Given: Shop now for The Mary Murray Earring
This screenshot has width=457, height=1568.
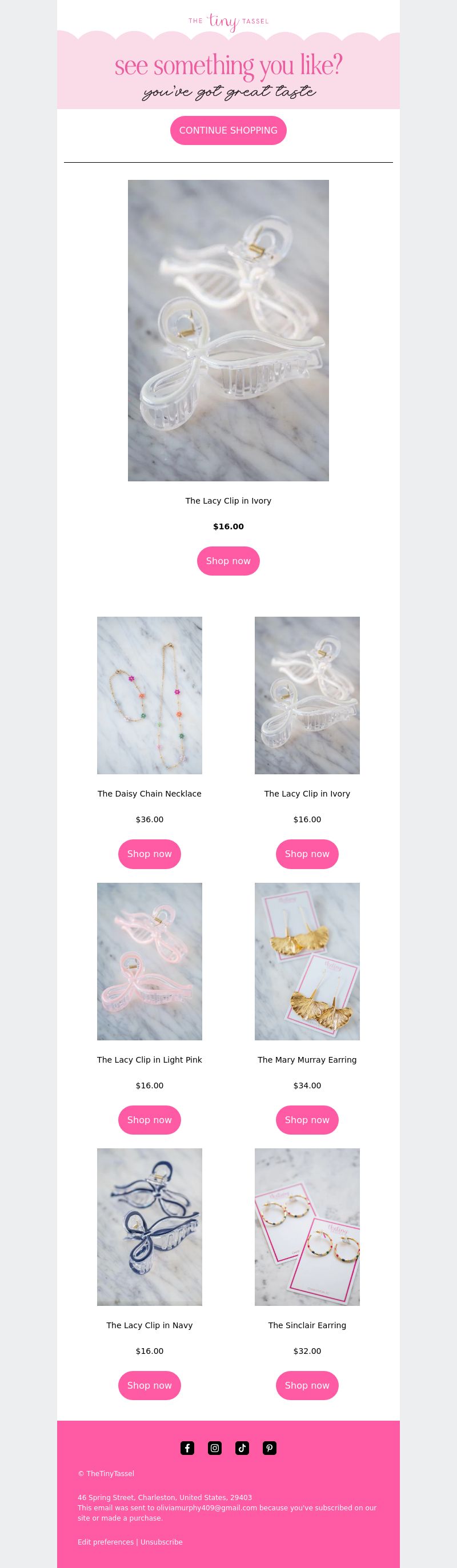Looking at the screenshot, I should click(x=307, y=1119).
